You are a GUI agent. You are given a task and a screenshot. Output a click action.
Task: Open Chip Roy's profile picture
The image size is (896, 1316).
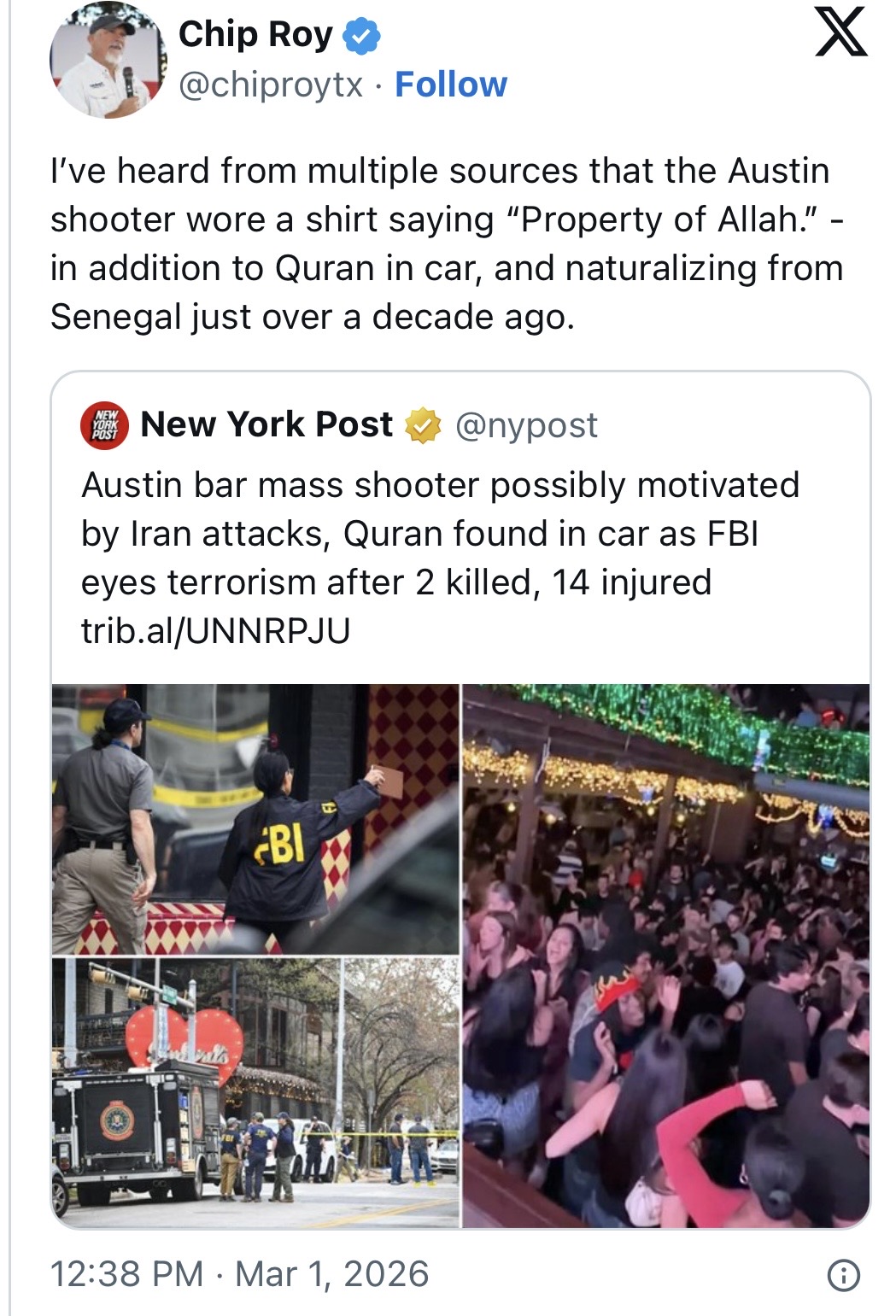coord(108,61)
